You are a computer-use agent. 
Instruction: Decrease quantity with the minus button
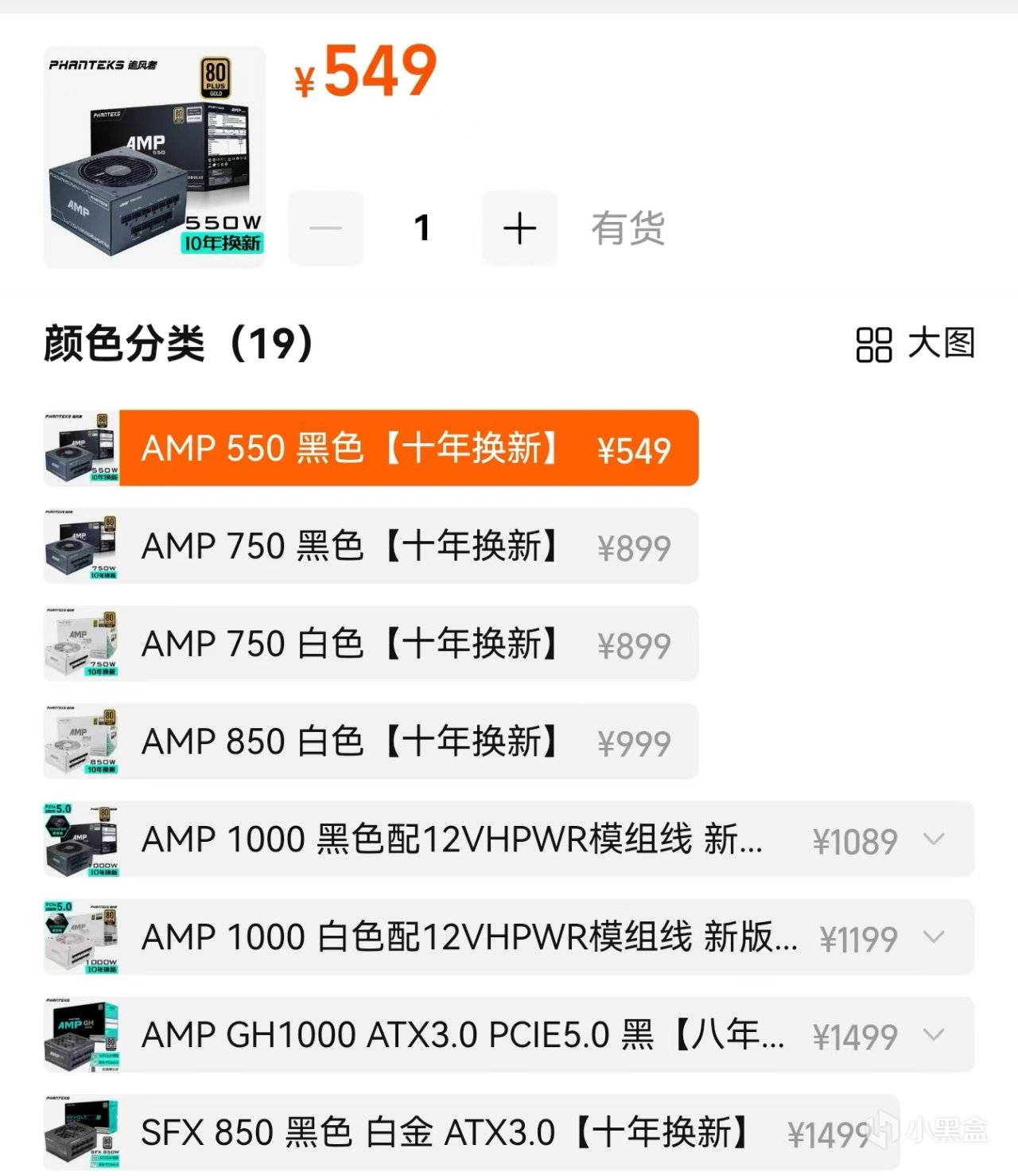point(325,228)
